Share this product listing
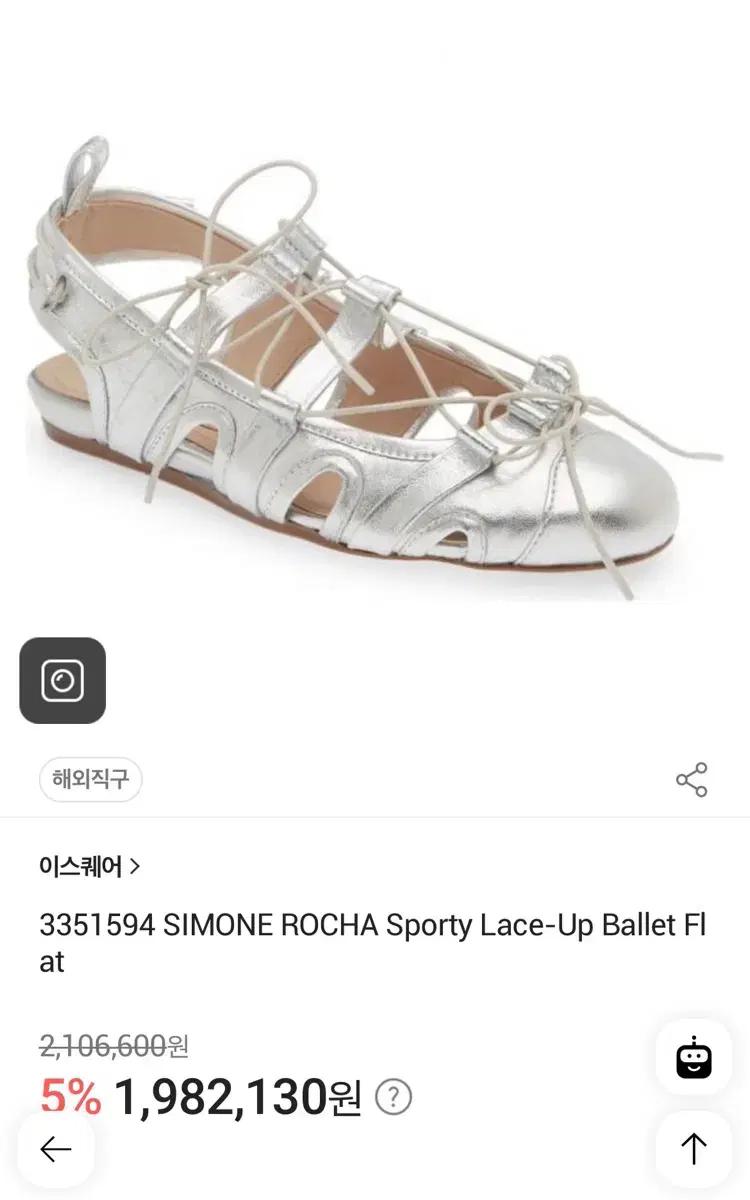The width and height of the screenshot is (750, 1200). [692, 780]
